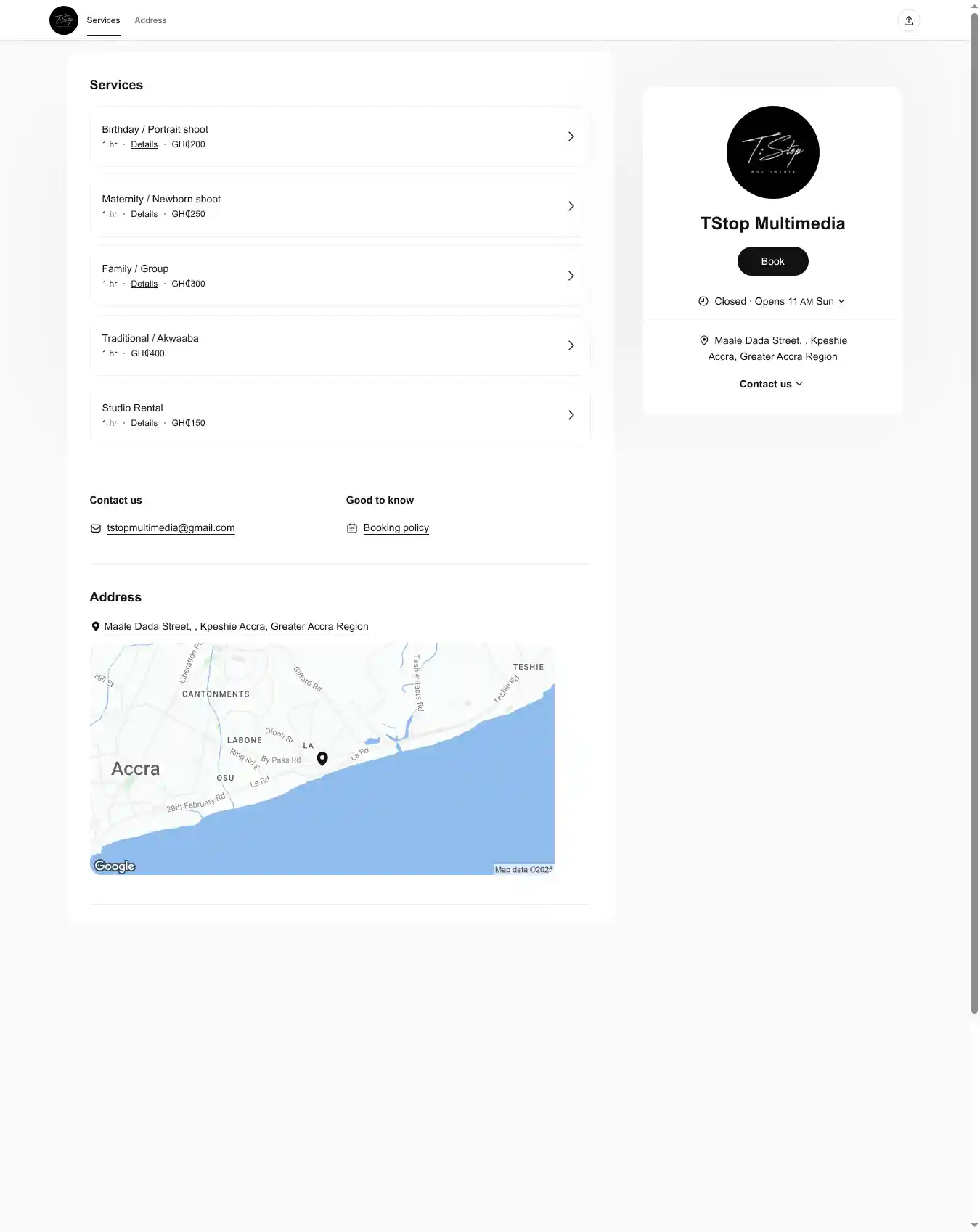Select the Services tab
The height and width of the screenshot is (1232, 980).
point(103,20)
